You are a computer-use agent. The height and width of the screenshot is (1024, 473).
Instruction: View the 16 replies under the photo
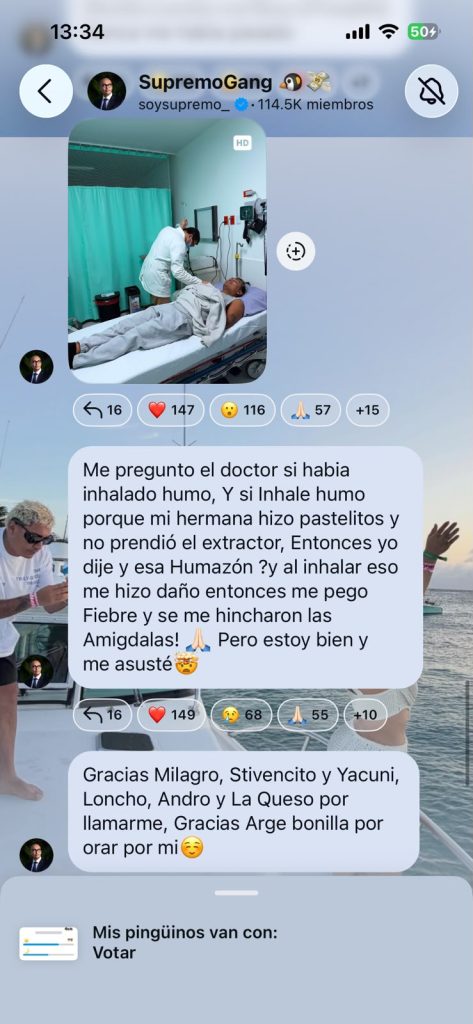(103, 410)
